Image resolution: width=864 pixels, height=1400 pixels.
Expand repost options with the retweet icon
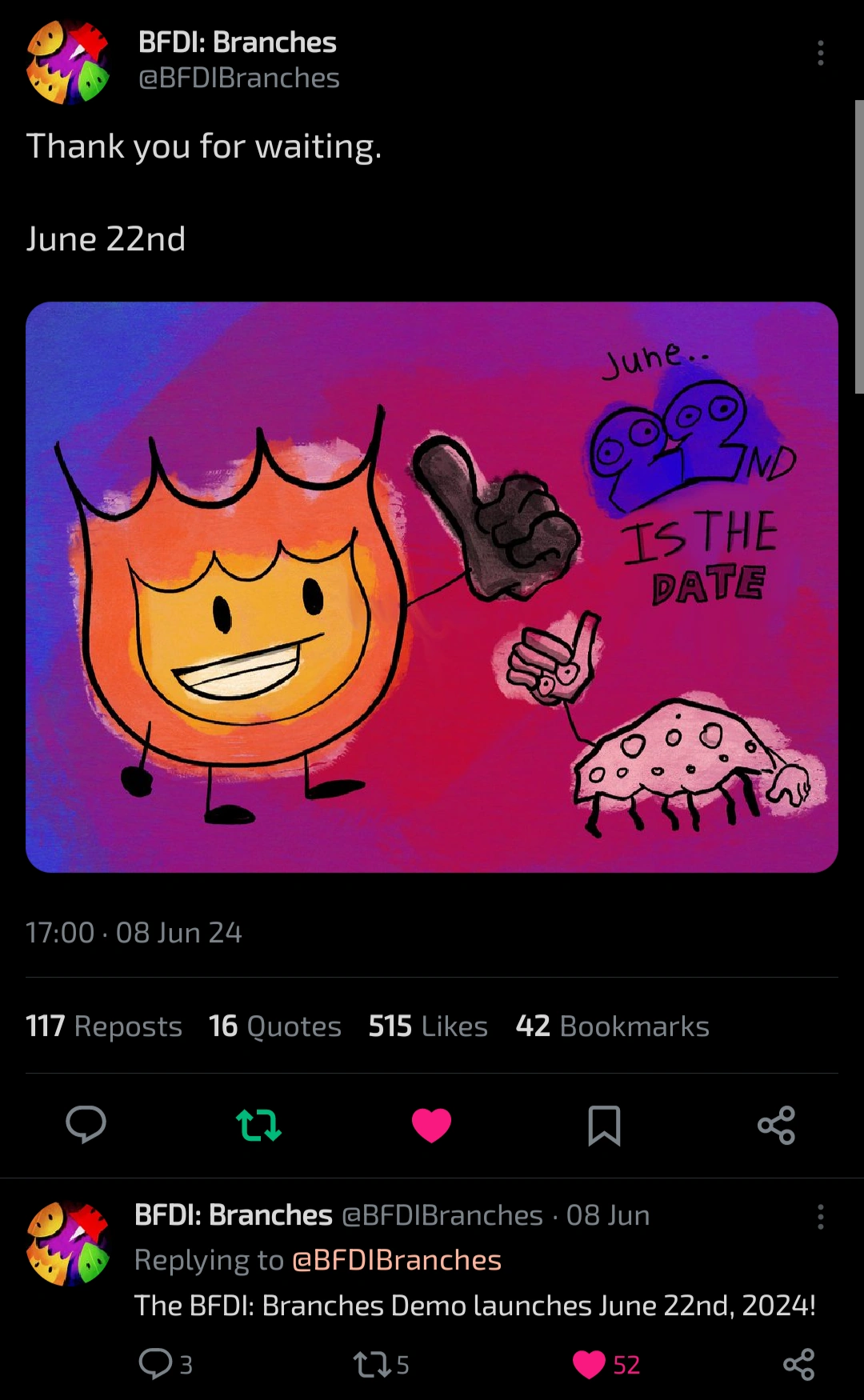pos(259,1126)
